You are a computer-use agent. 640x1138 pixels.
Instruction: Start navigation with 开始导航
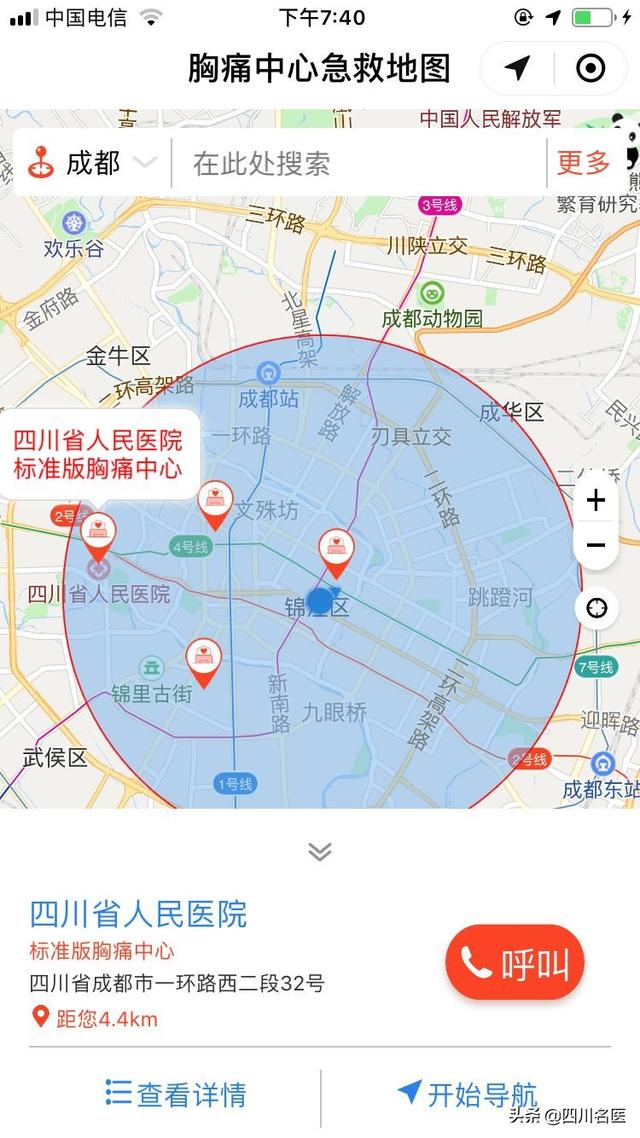point(468,1093)
